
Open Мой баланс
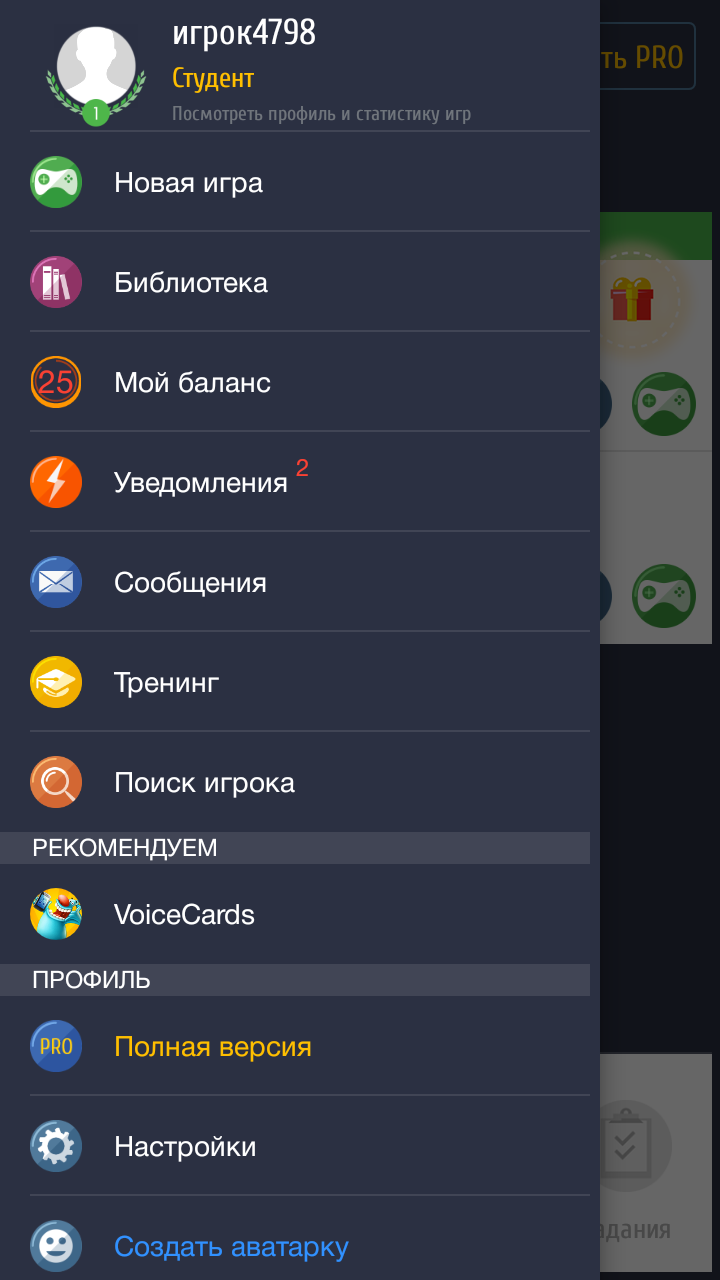[300, 382]
